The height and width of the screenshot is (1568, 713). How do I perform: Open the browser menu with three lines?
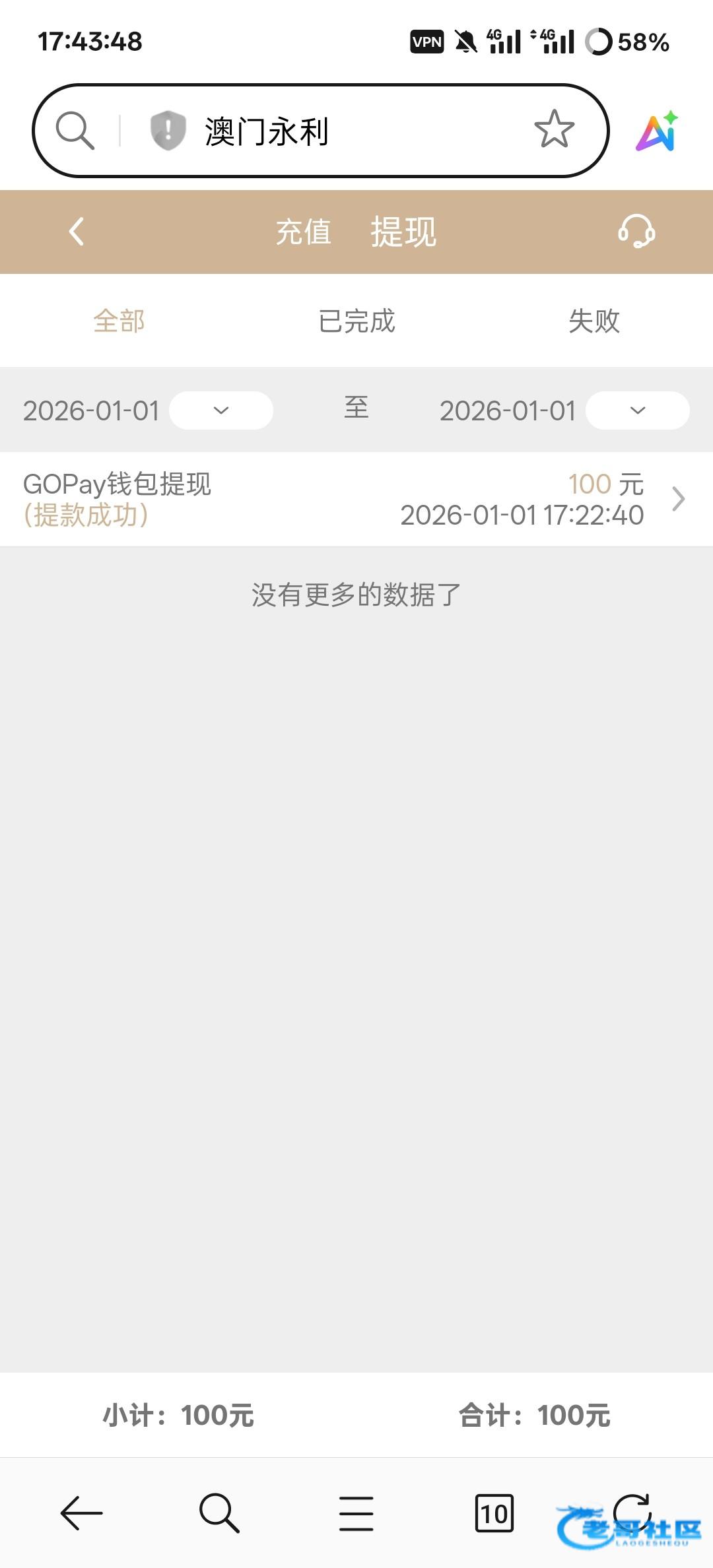pos(356,1513)
